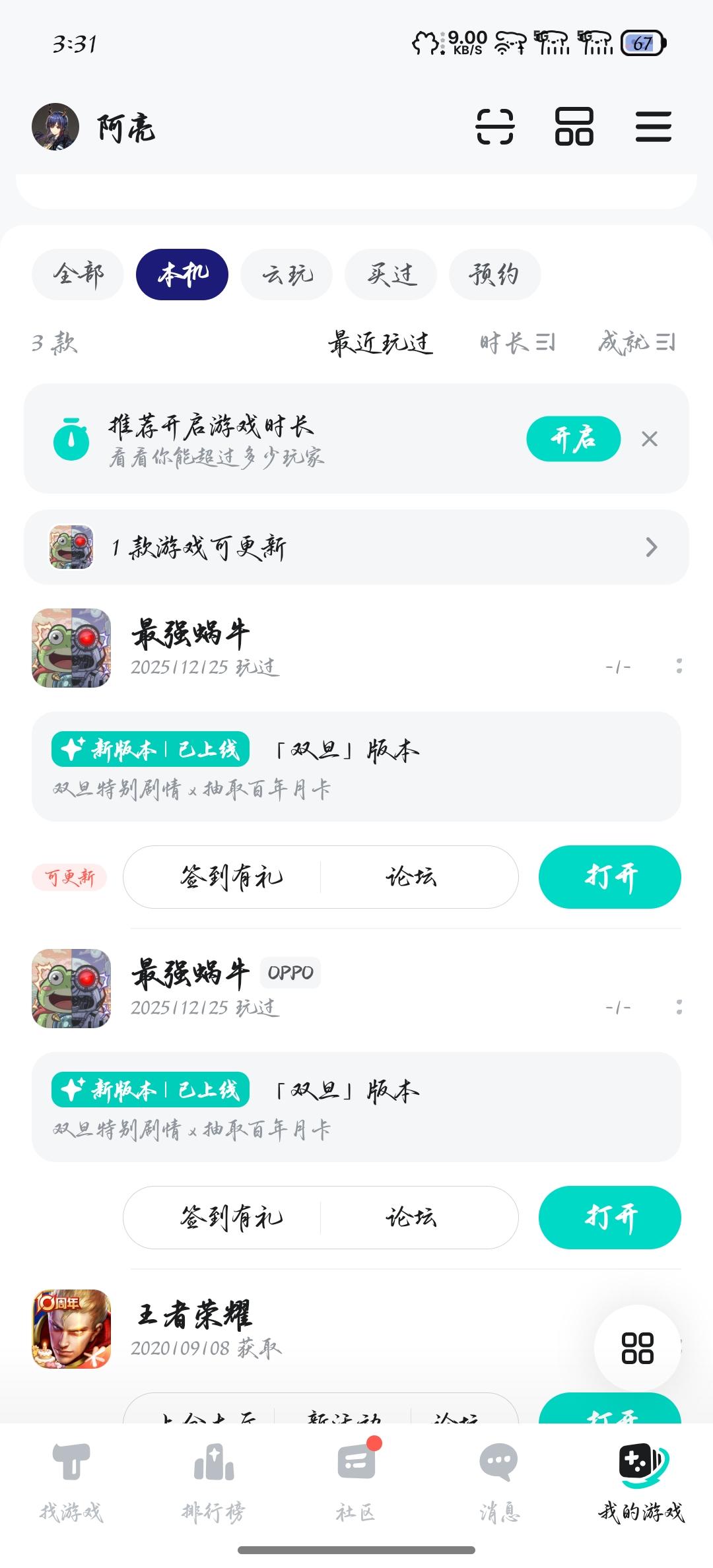
Task: Open the floating grid shortcut button
Action: point(637,1348)
